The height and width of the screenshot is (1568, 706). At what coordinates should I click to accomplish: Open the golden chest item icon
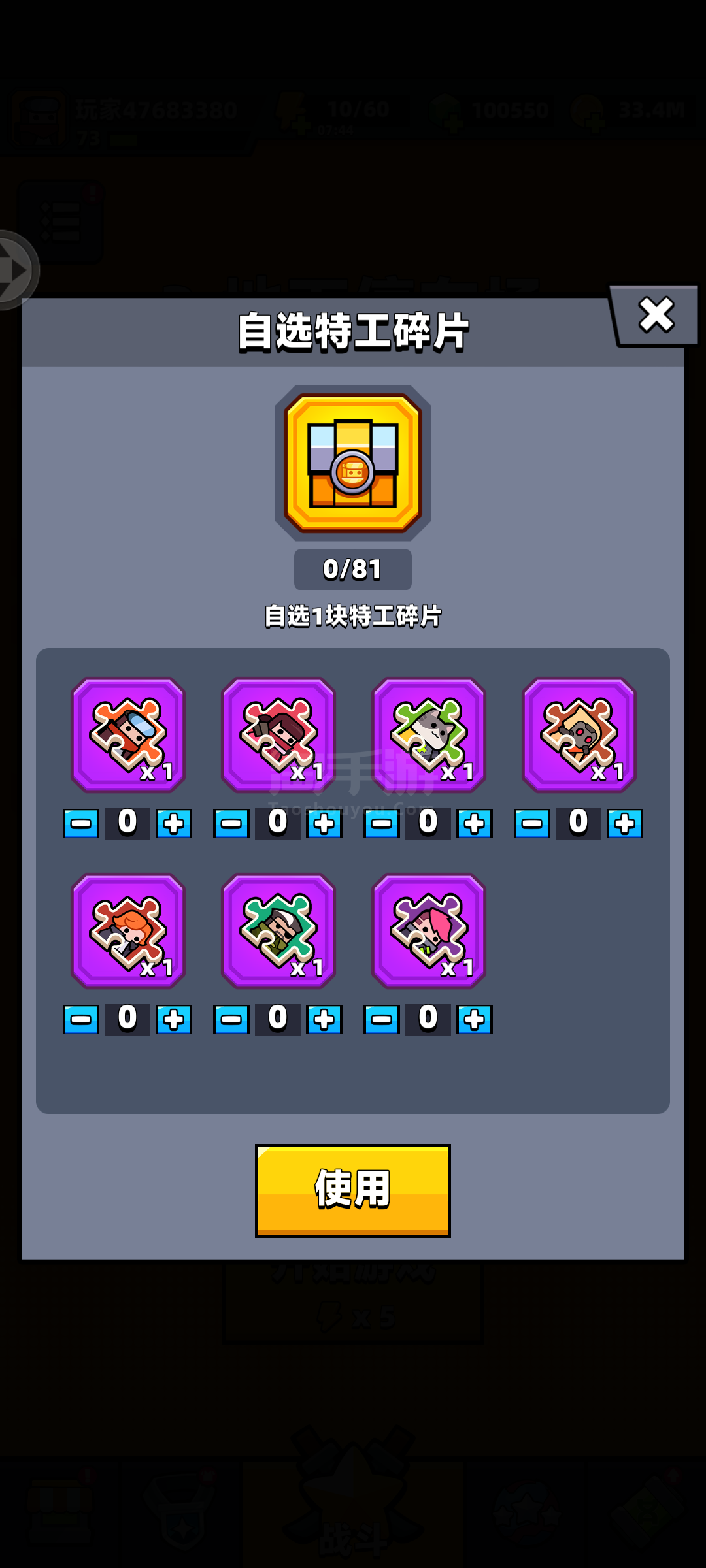[x=353, y=463]
